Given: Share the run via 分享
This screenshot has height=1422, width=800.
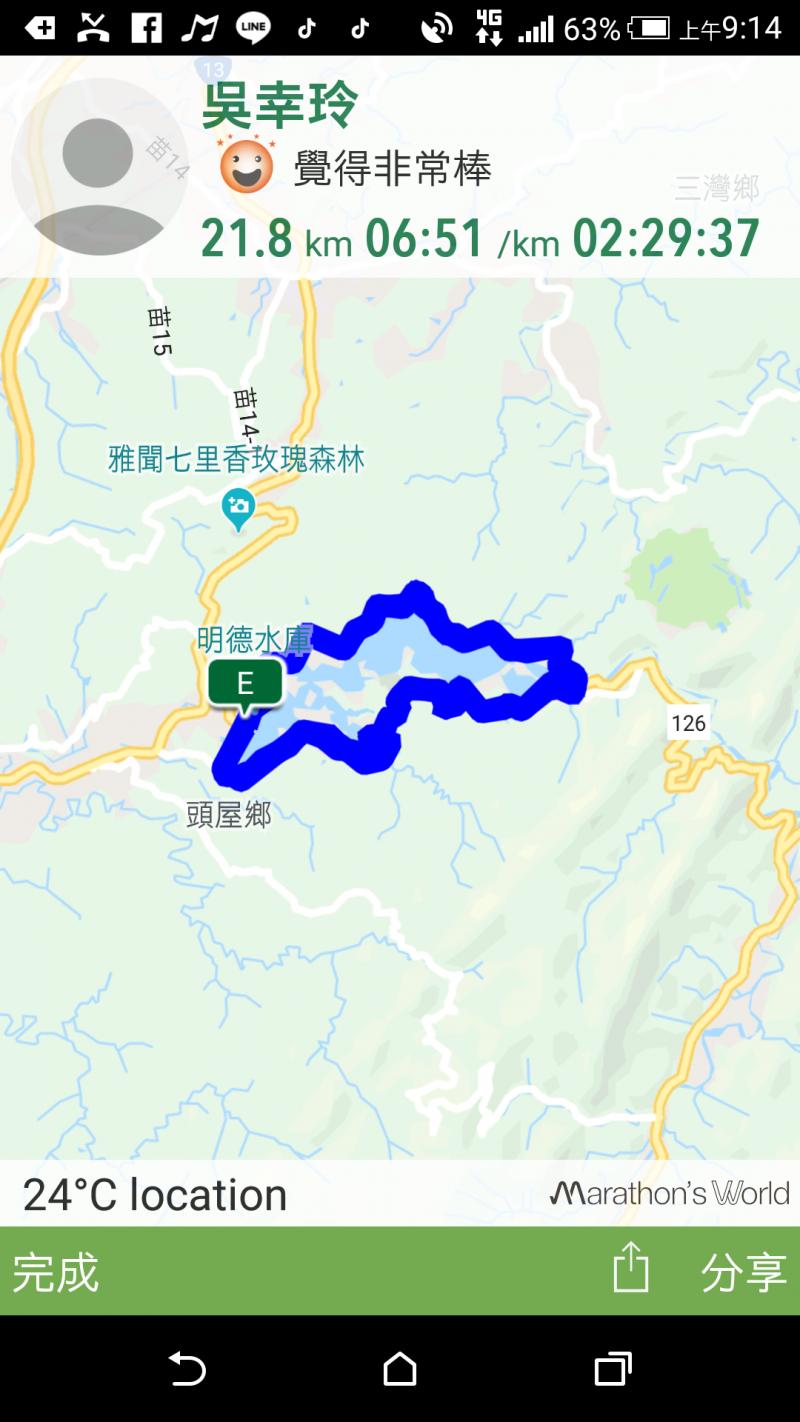Looking at the screenshot, I should 742,1272.
